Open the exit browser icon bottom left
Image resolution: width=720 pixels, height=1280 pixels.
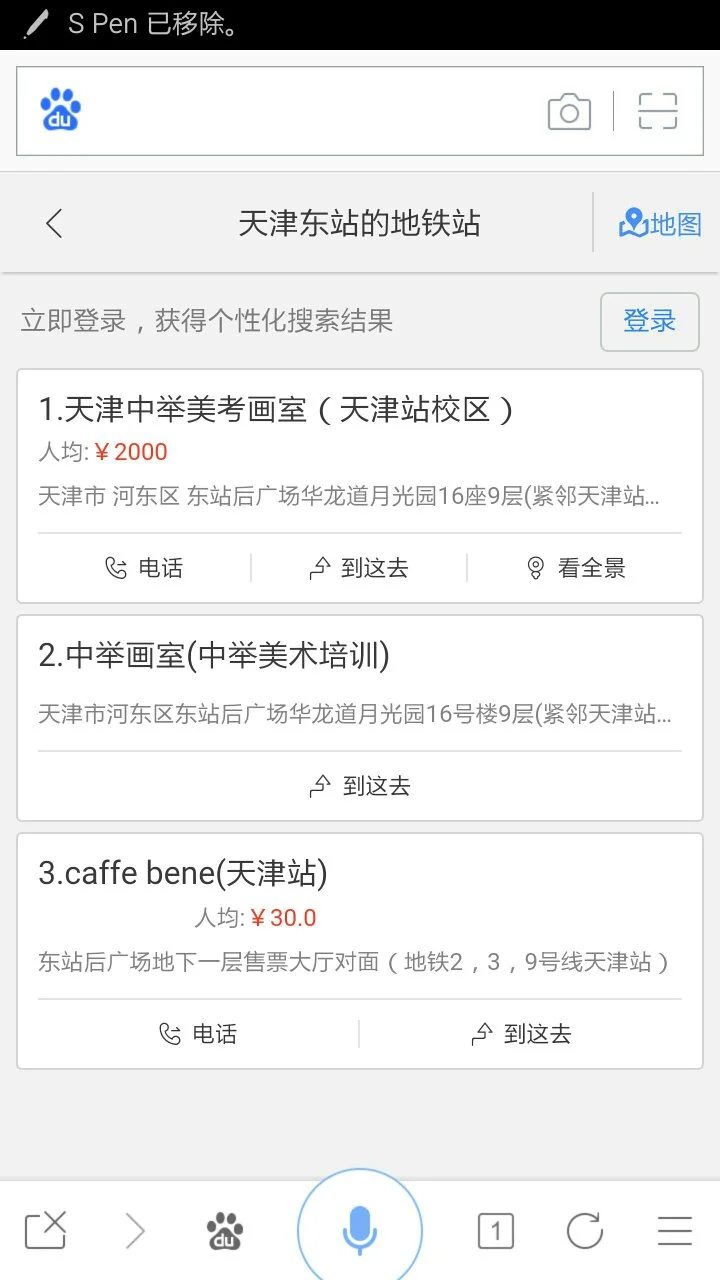[47, 1230]
